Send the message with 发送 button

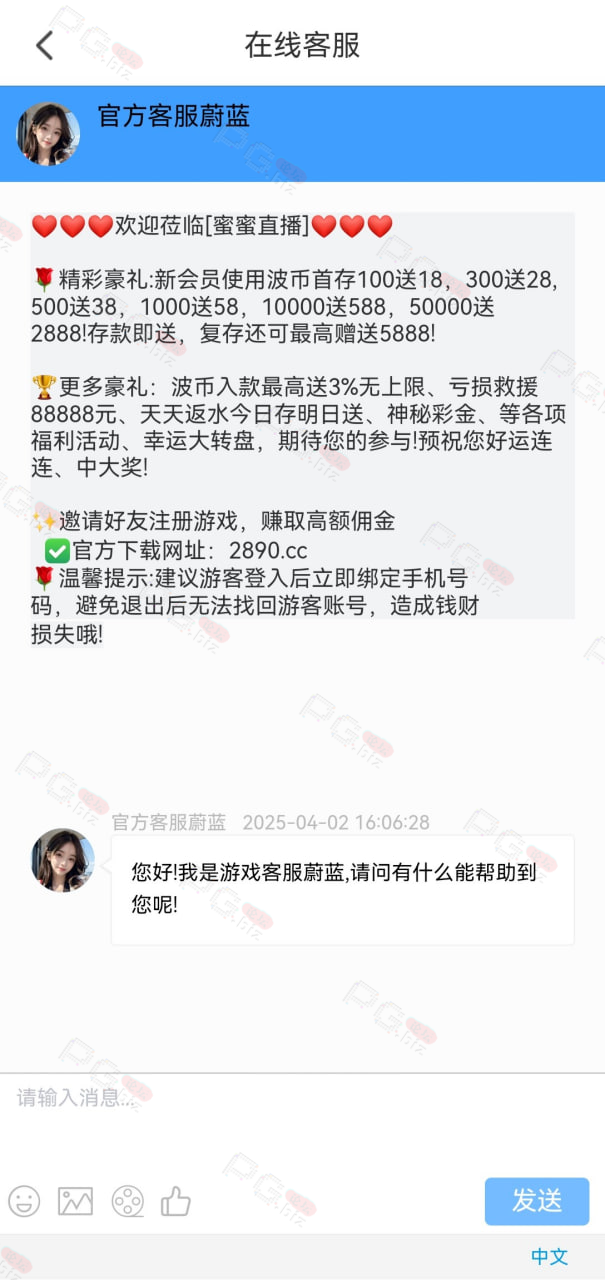point(537,1201)
